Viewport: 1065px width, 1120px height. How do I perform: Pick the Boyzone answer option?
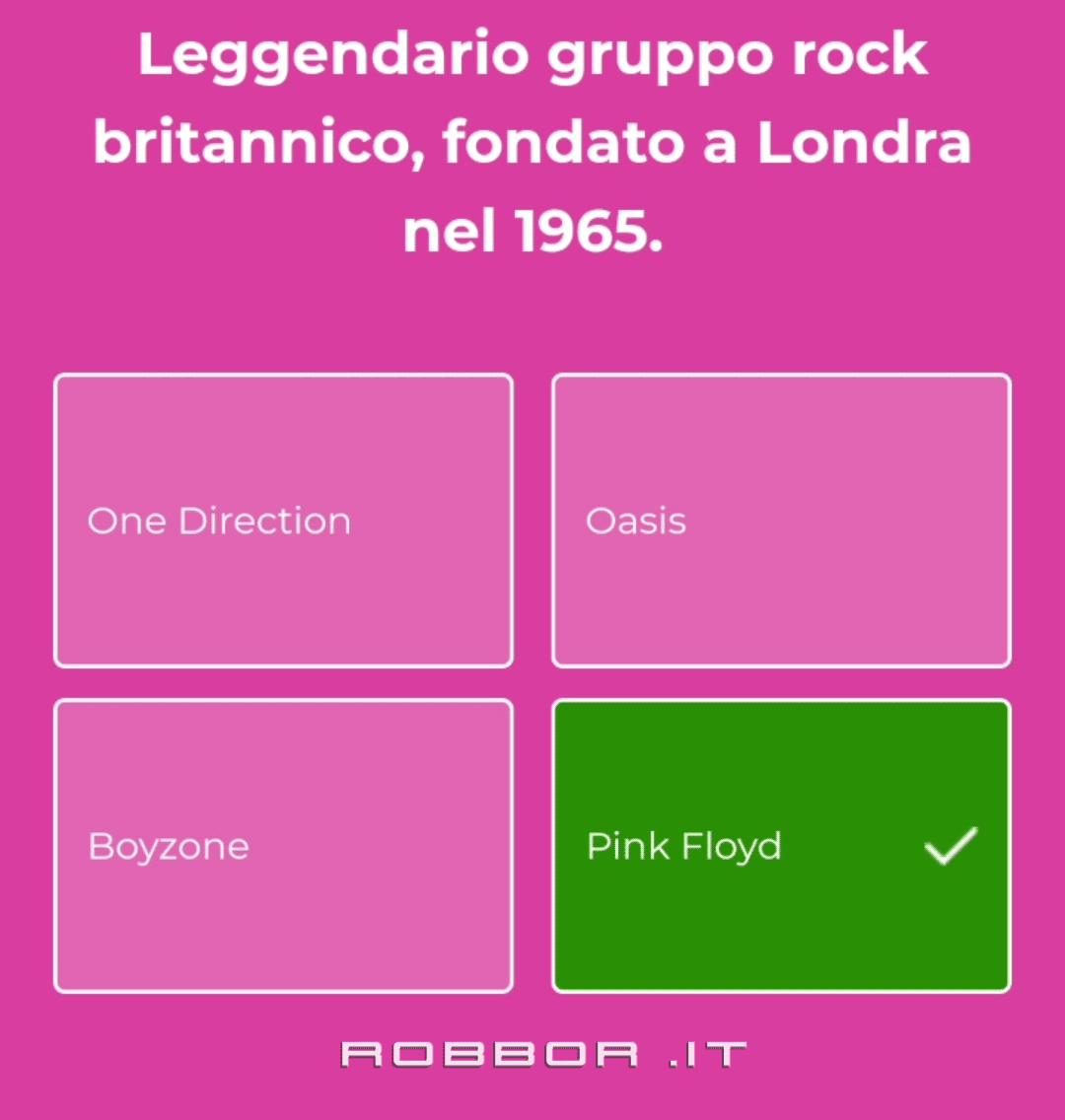point(283,846)
